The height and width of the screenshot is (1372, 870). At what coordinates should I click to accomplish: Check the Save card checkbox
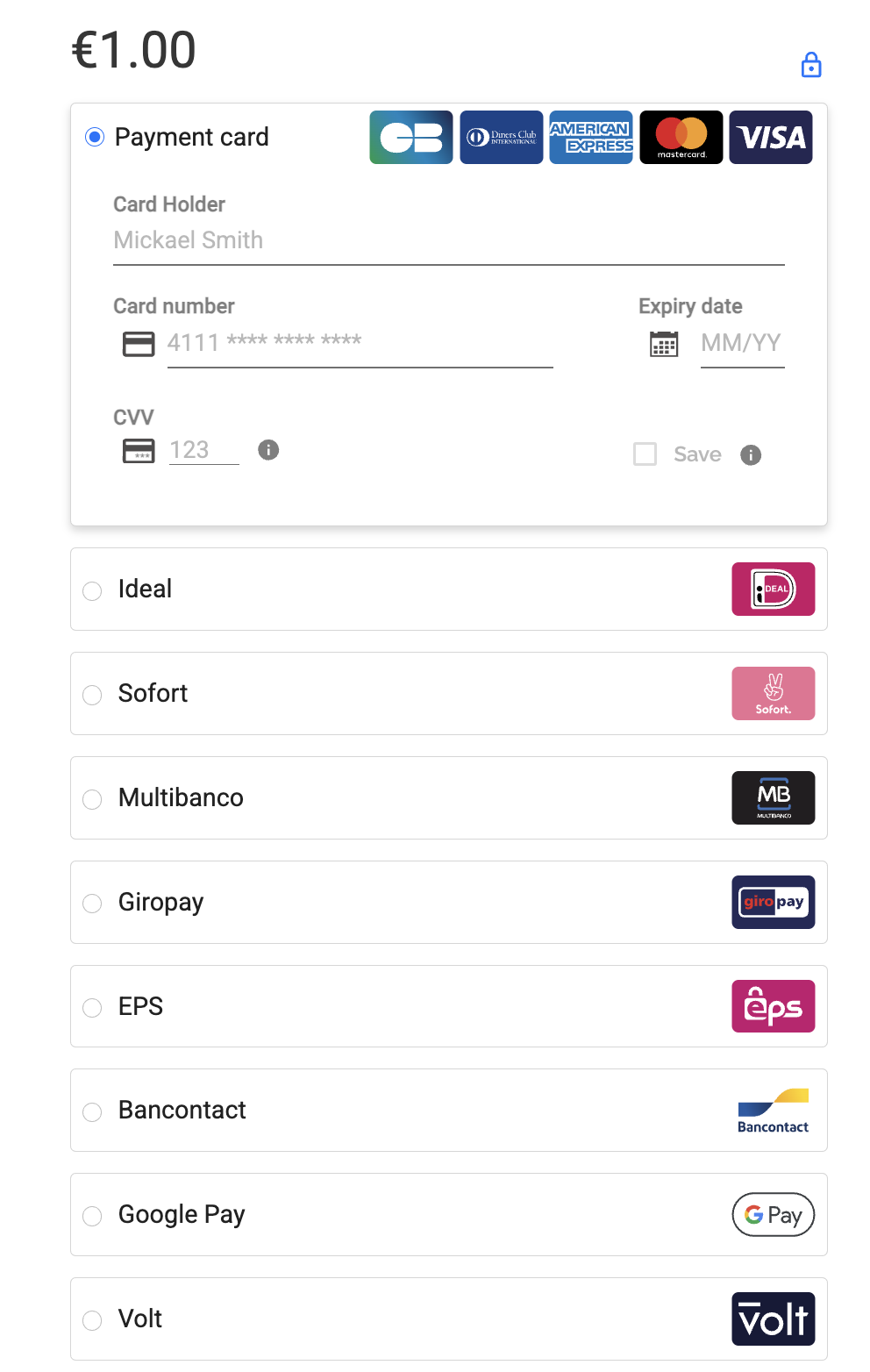[x=645, y=454]
